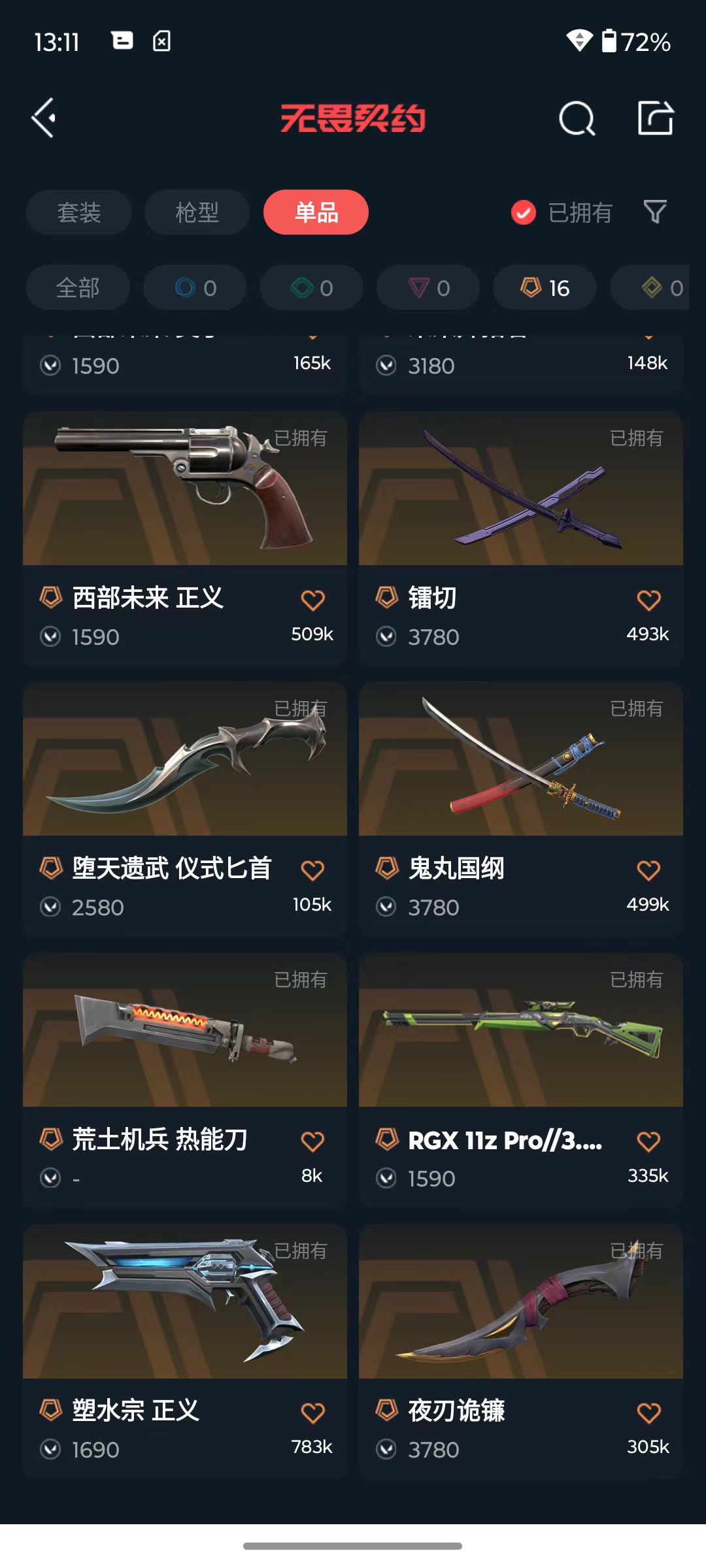The width and height of the screenshot is (706, 1568).
Task: Like the 堕天遗武 仪式匕首 item
Action: click(x=312, y=870)
